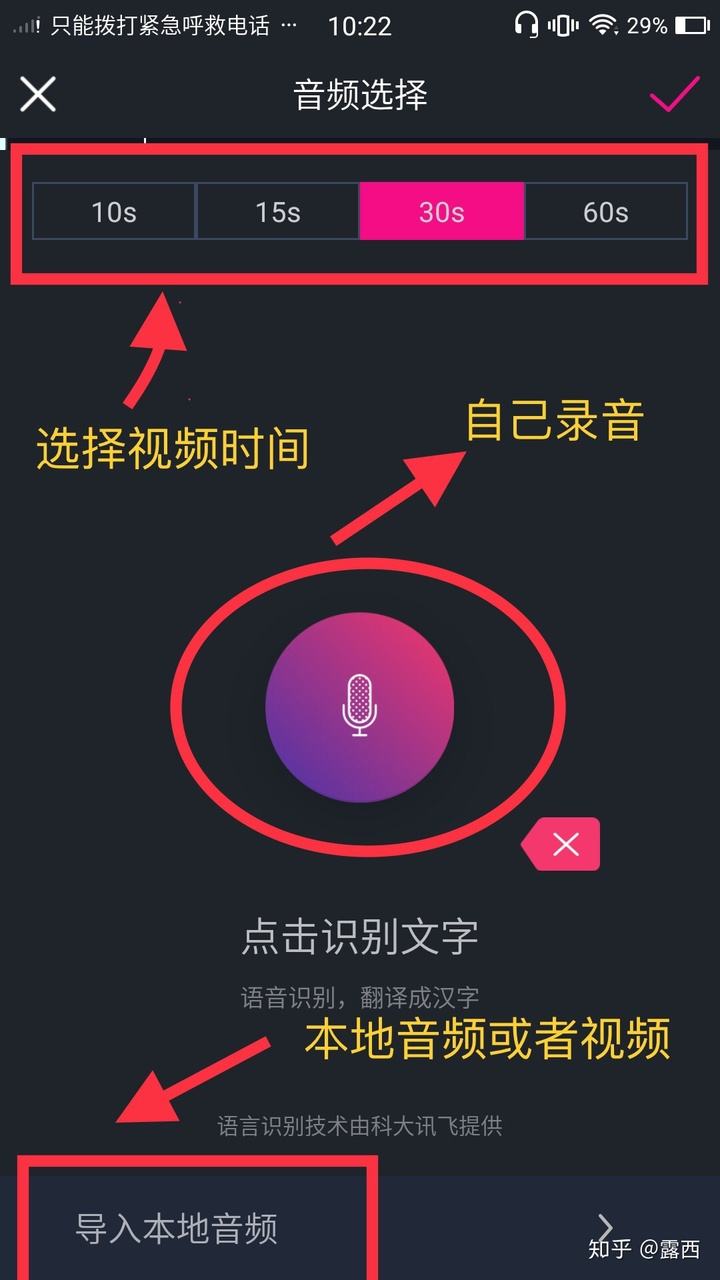The image size is (720, 1280).
Task: Tap the 语音识别，翻译成汉字 hint text
Action: (360, 995)
